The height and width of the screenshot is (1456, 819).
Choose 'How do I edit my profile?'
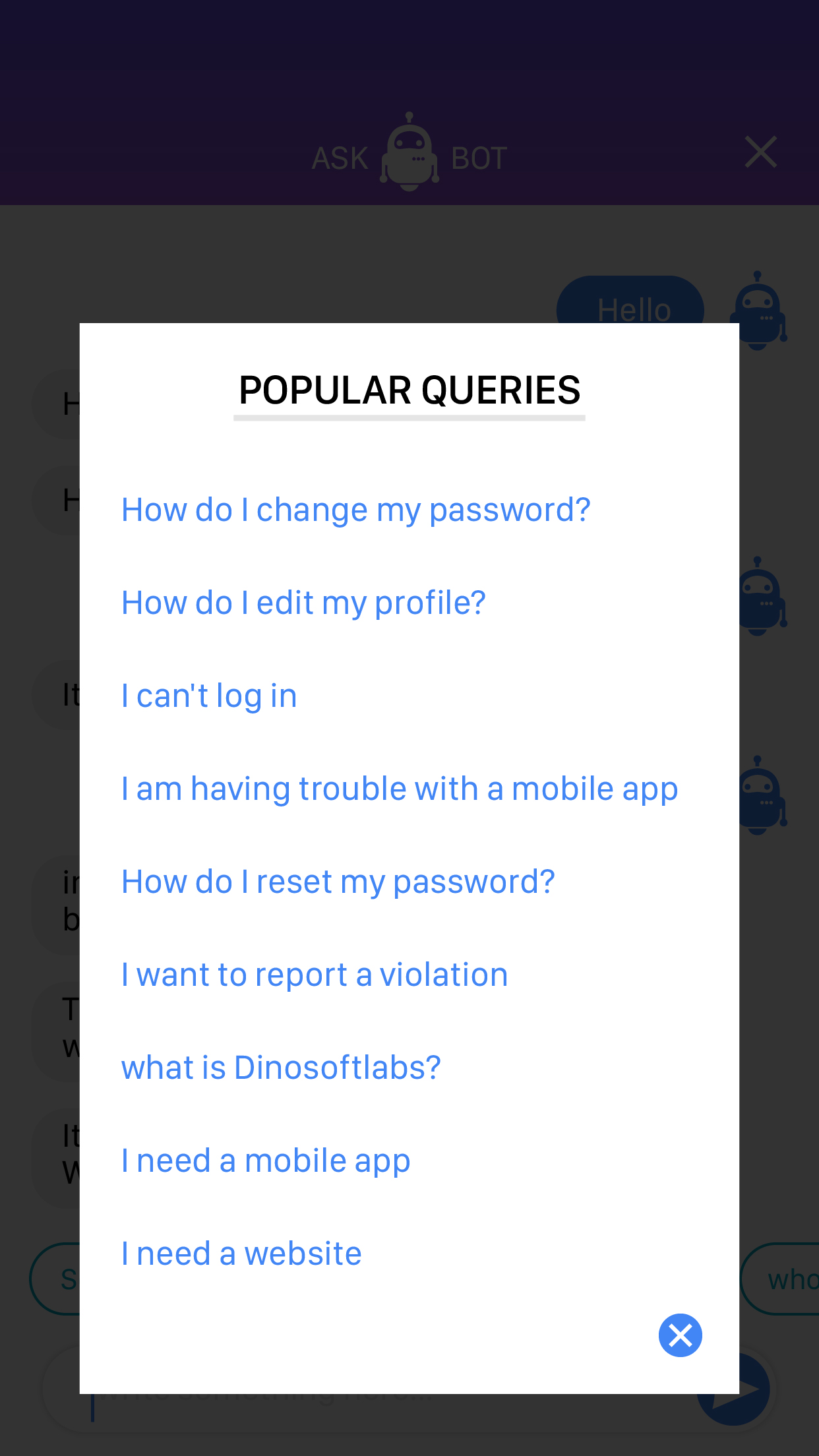coord(303,603)
